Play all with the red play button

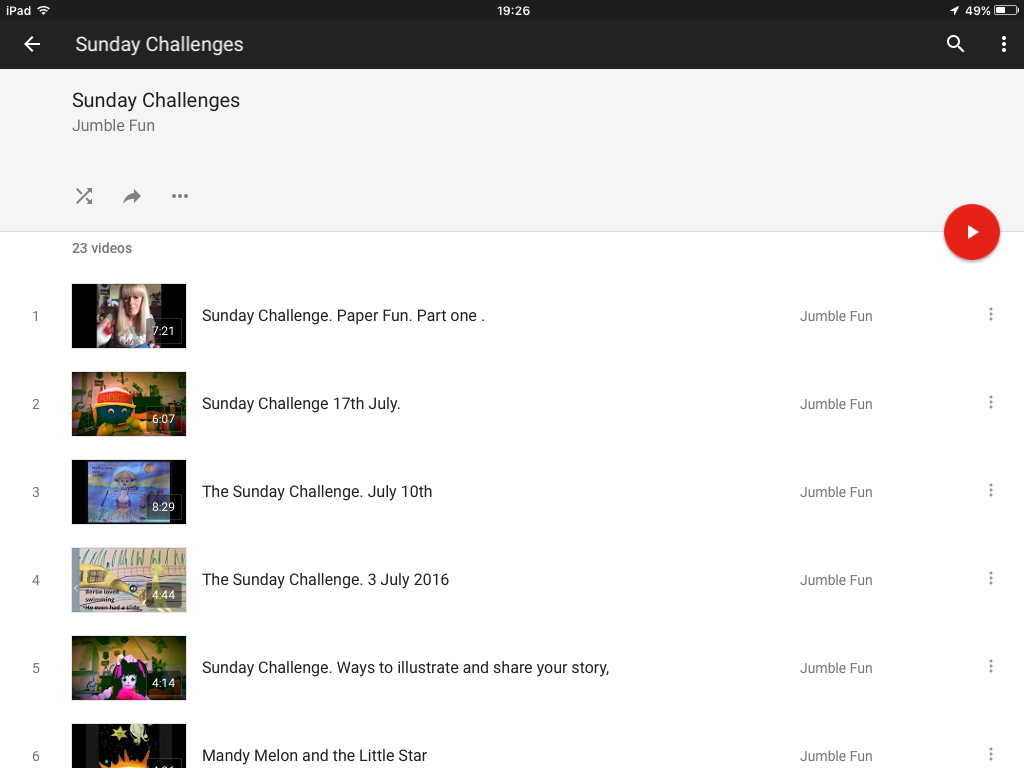point(971,232)
